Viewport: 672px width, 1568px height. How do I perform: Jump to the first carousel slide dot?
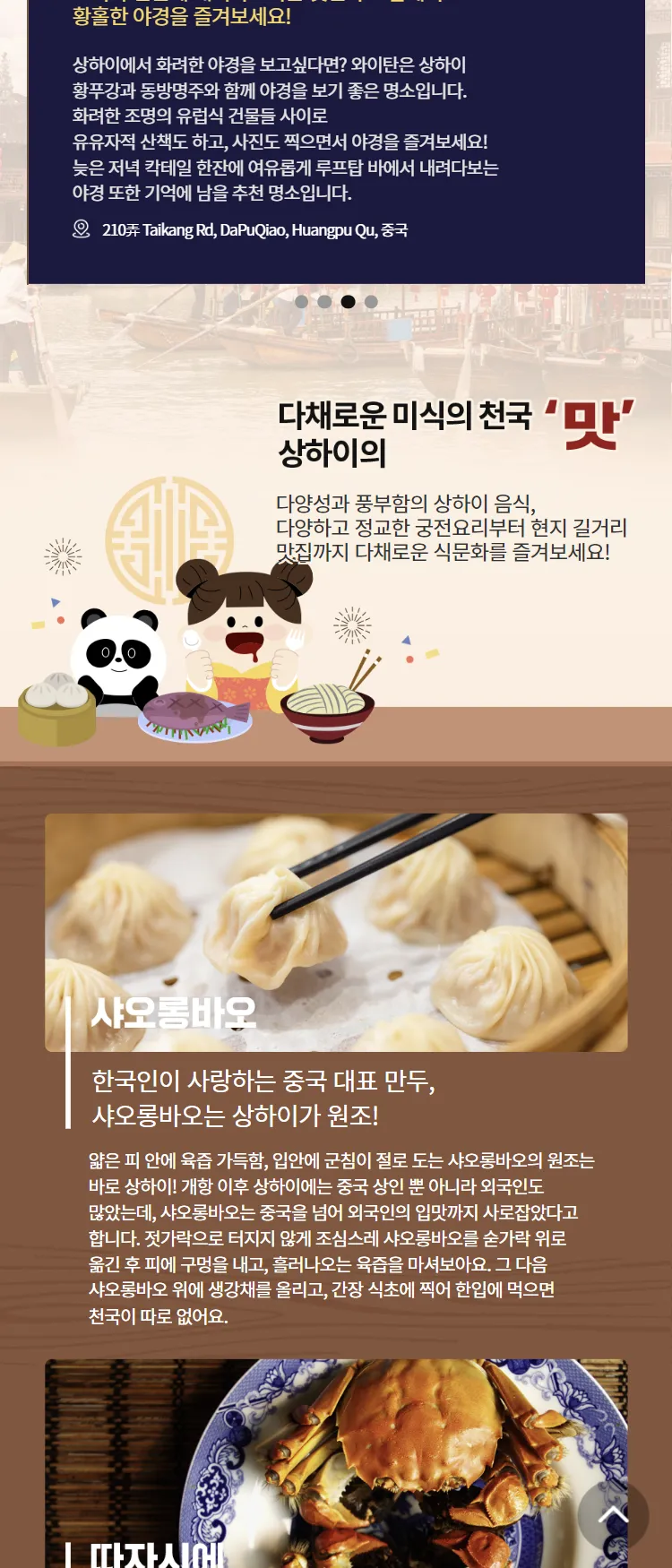pyautogui.click(x=301, y=302)
